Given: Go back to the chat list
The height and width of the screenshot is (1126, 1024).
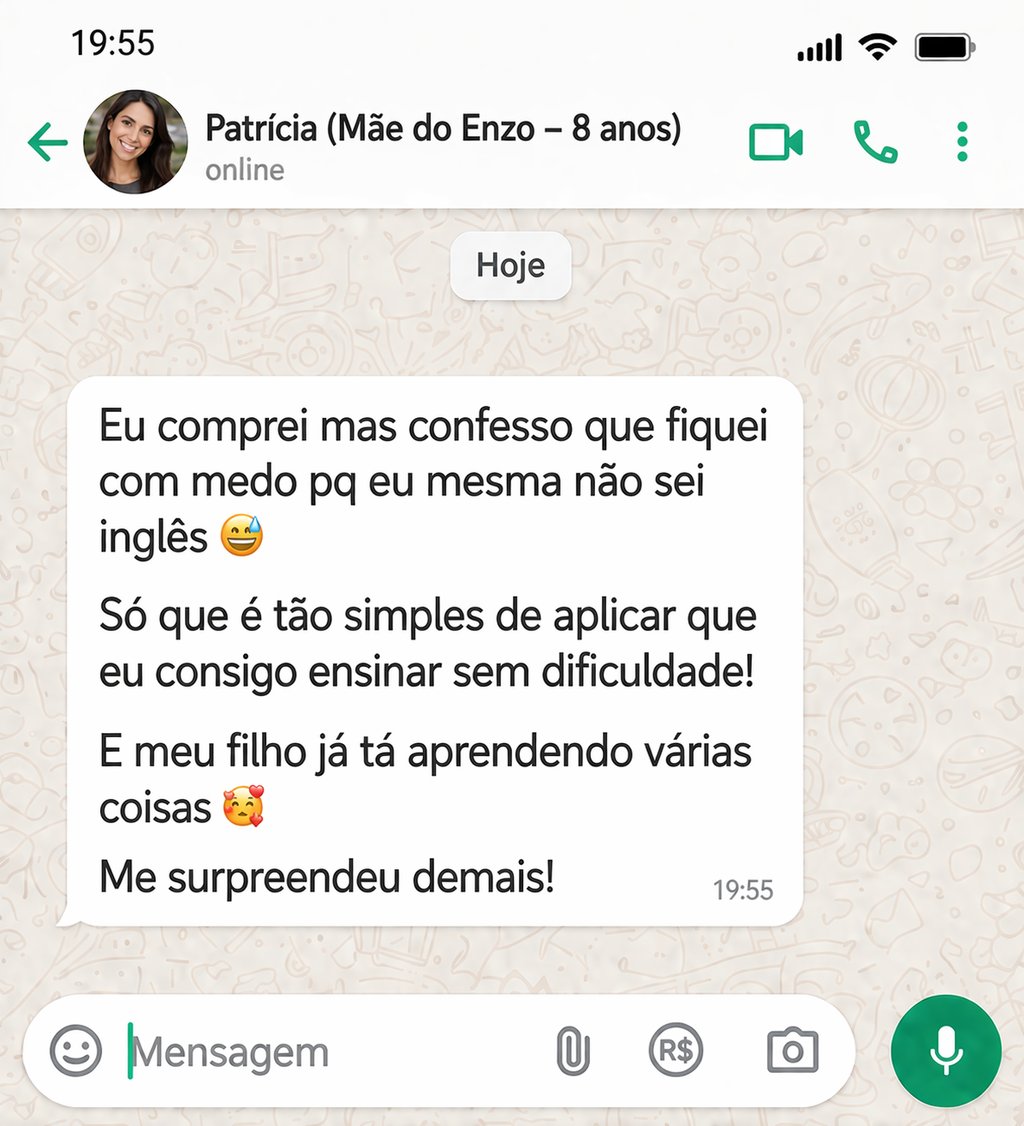Looking at the screenshot, I should (x=47, y=143).
